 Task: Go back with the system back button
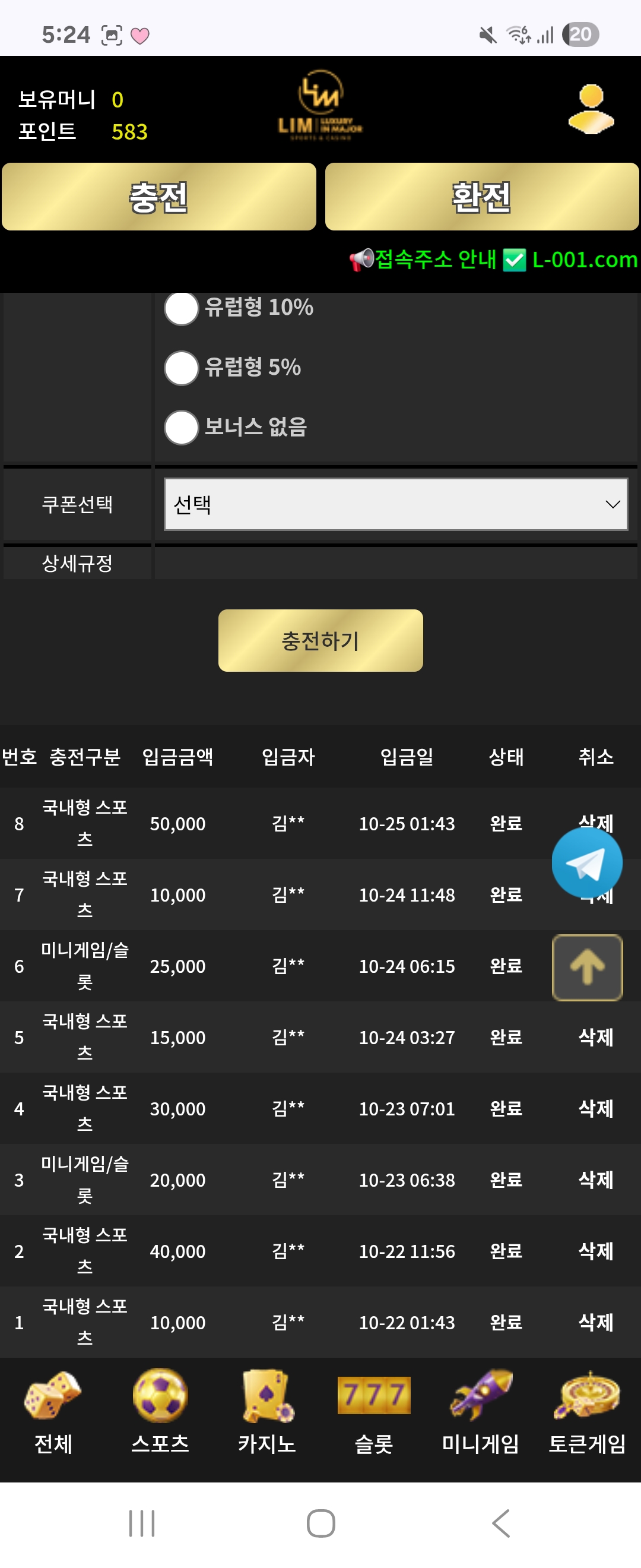pos(500,1523)
